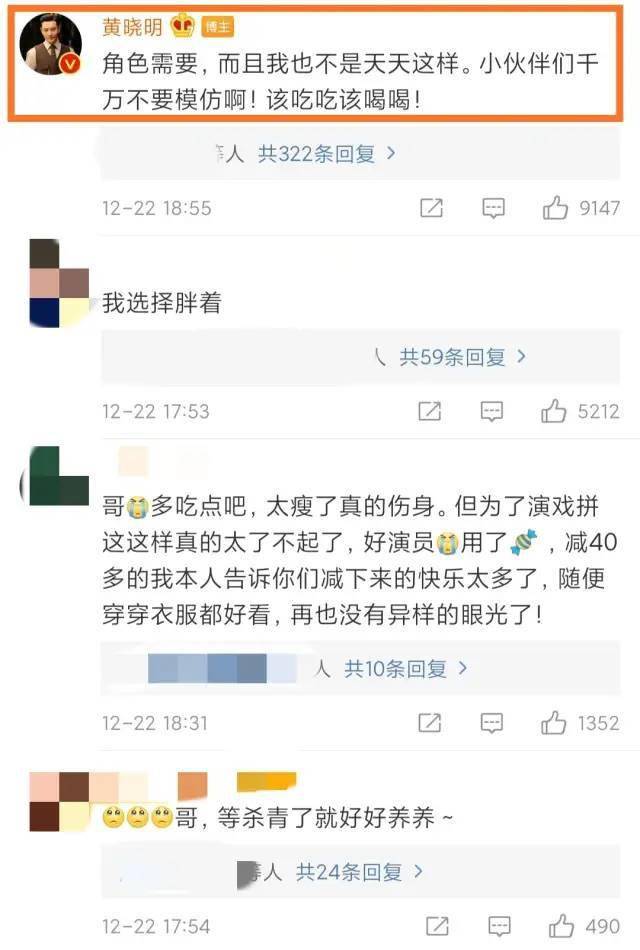Share the comment posted 12-22 18:55
Viewport: 640px width, 950px height.
point(431,208)
